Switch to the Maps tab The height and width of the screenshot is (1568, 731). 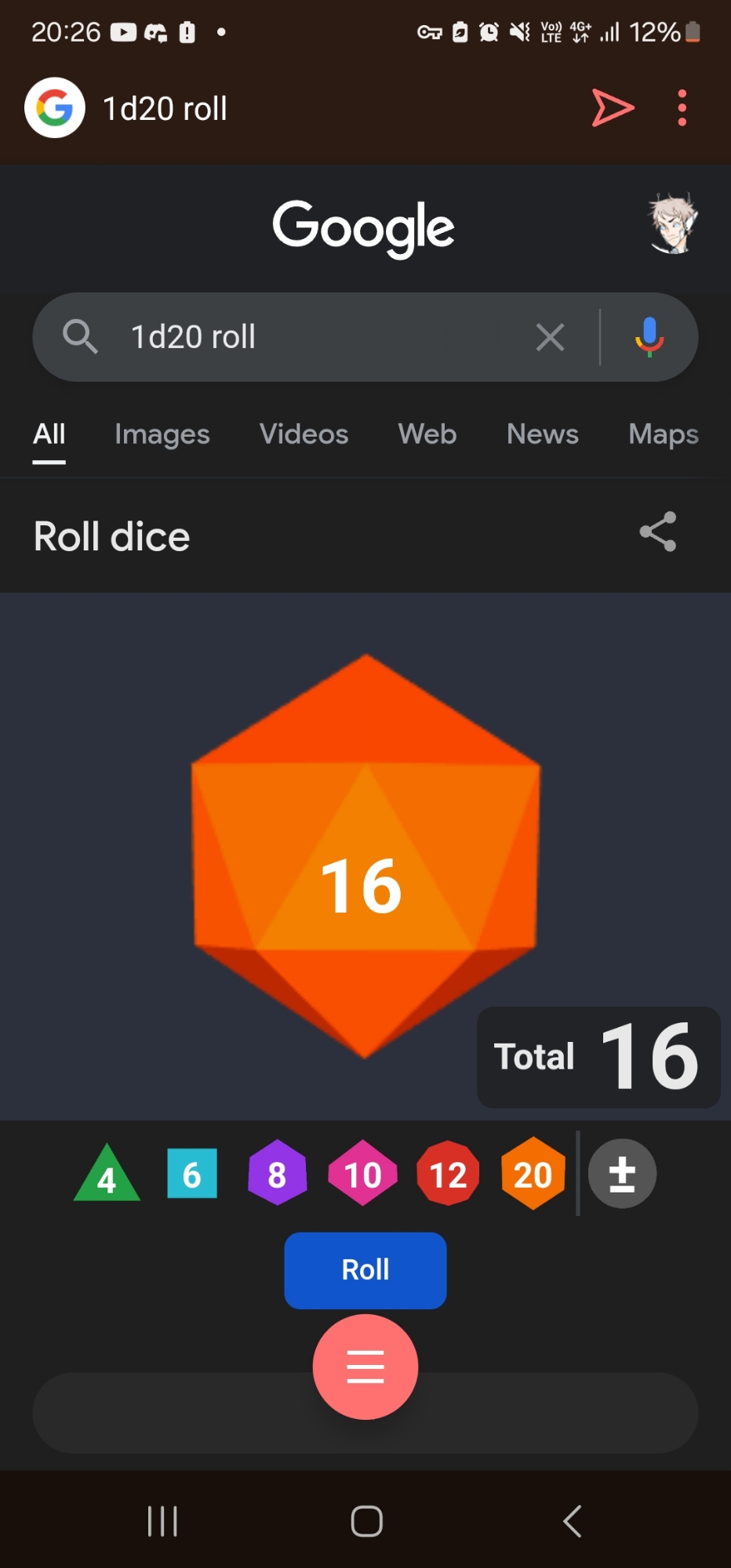click(x=664, y=434)
